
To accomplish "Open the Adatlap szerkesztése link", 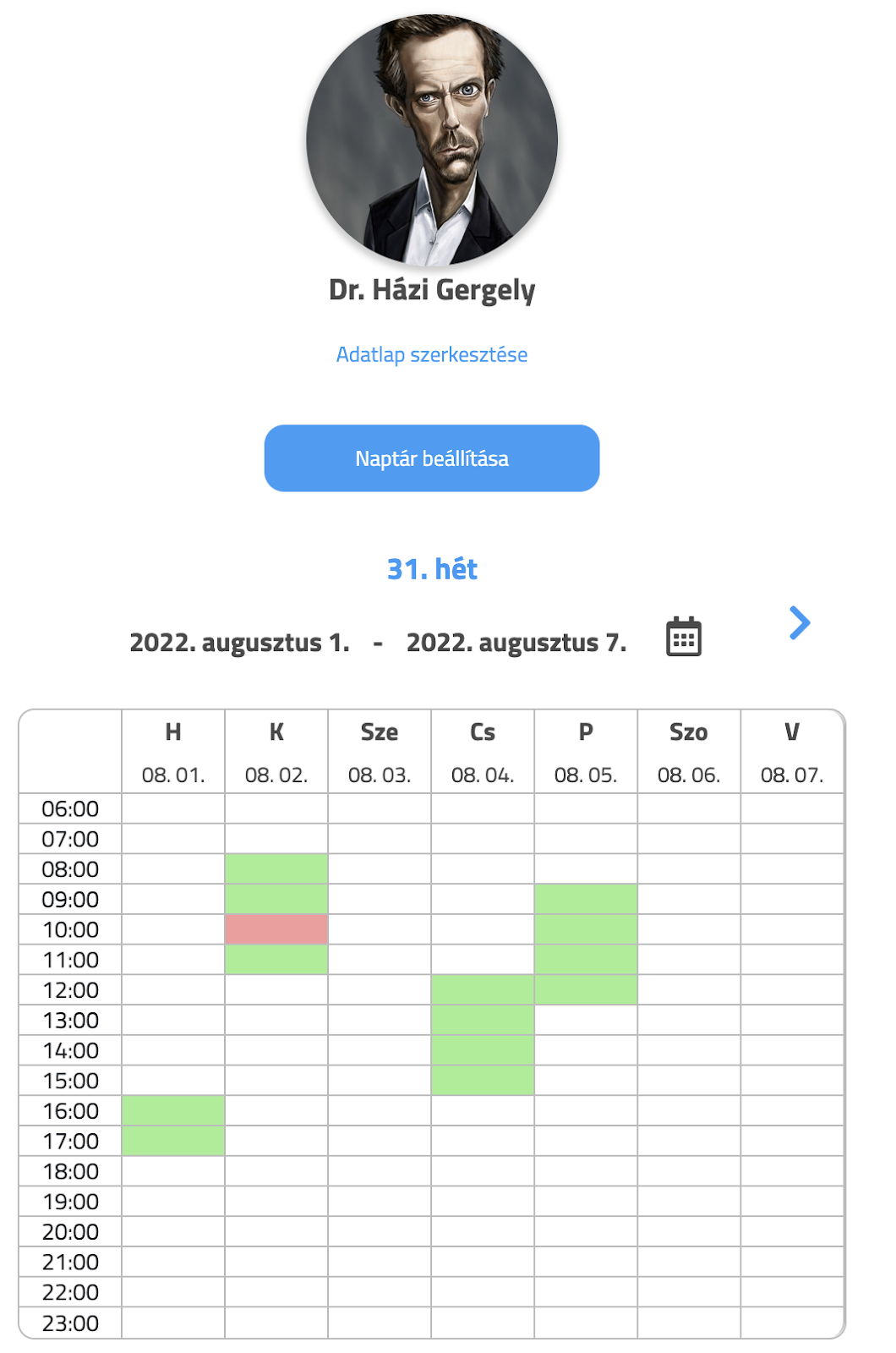I will pyautogui.click(x=431, y=354).
